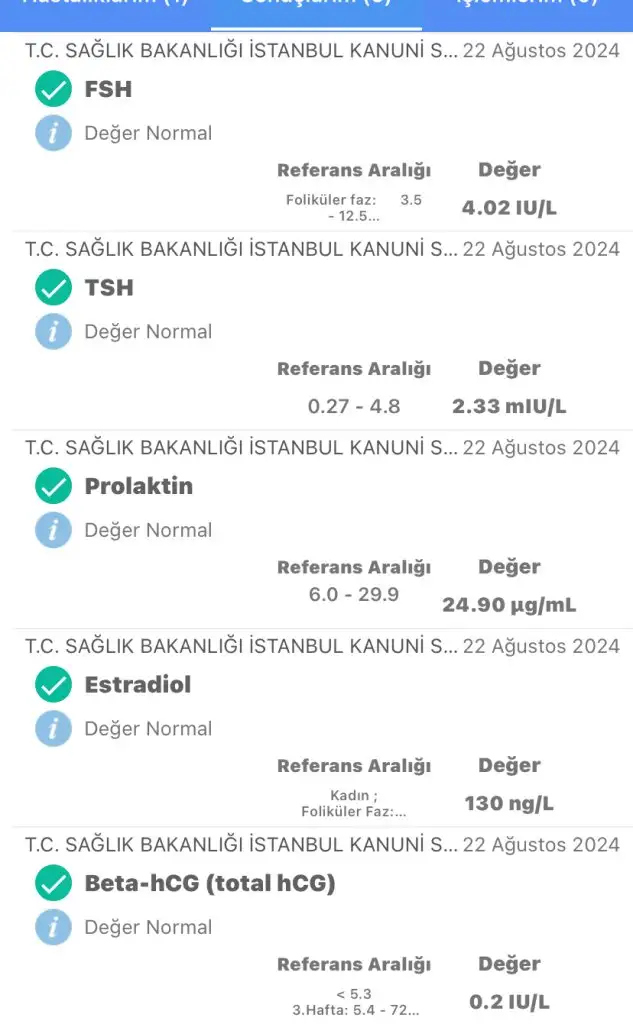Tap the info icon under FSH
This screenshot has width=633, height=1024.
[54, 133]
